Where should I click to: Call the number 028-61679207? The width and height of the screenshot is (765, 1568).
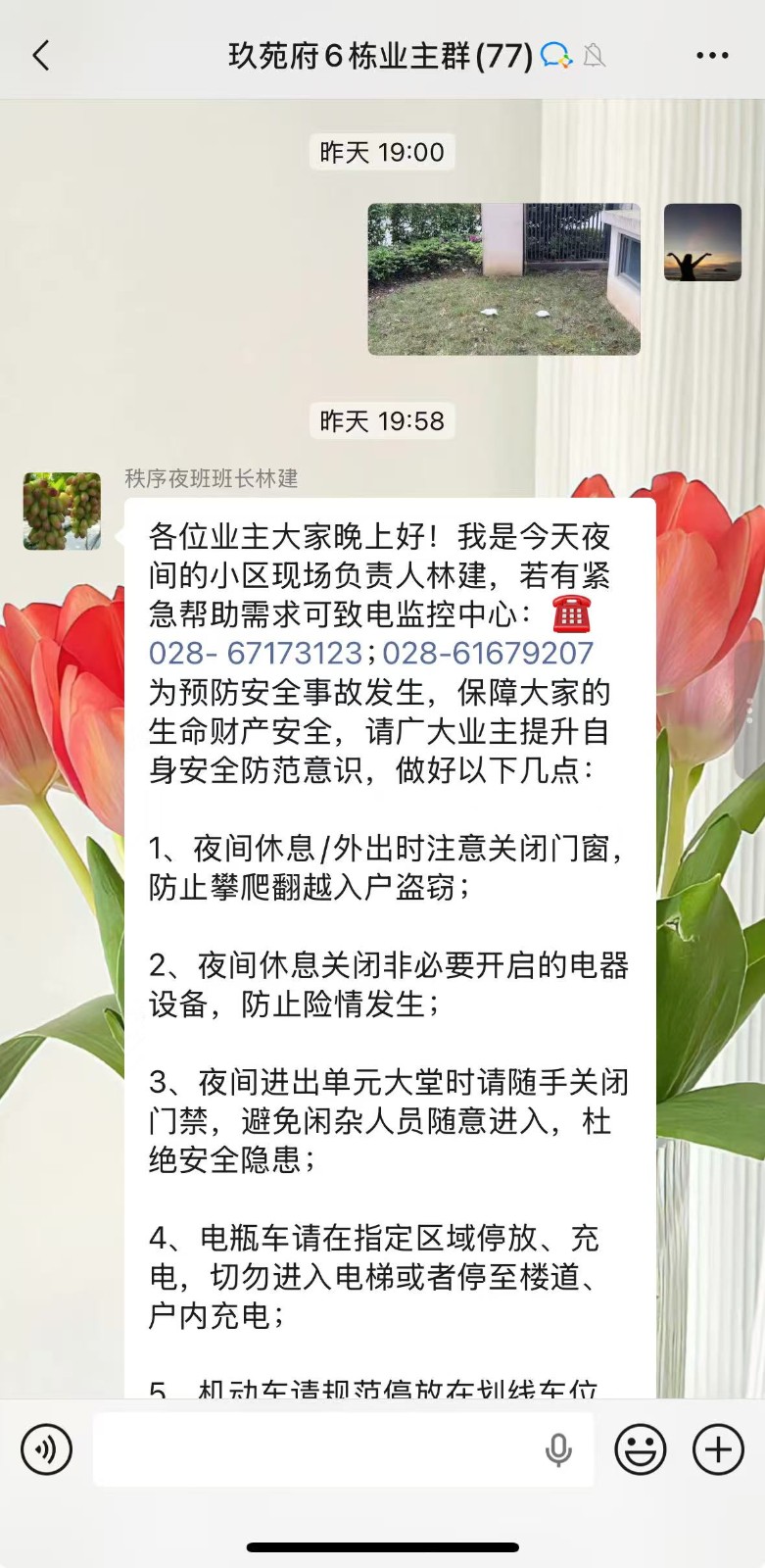point(488,654)
